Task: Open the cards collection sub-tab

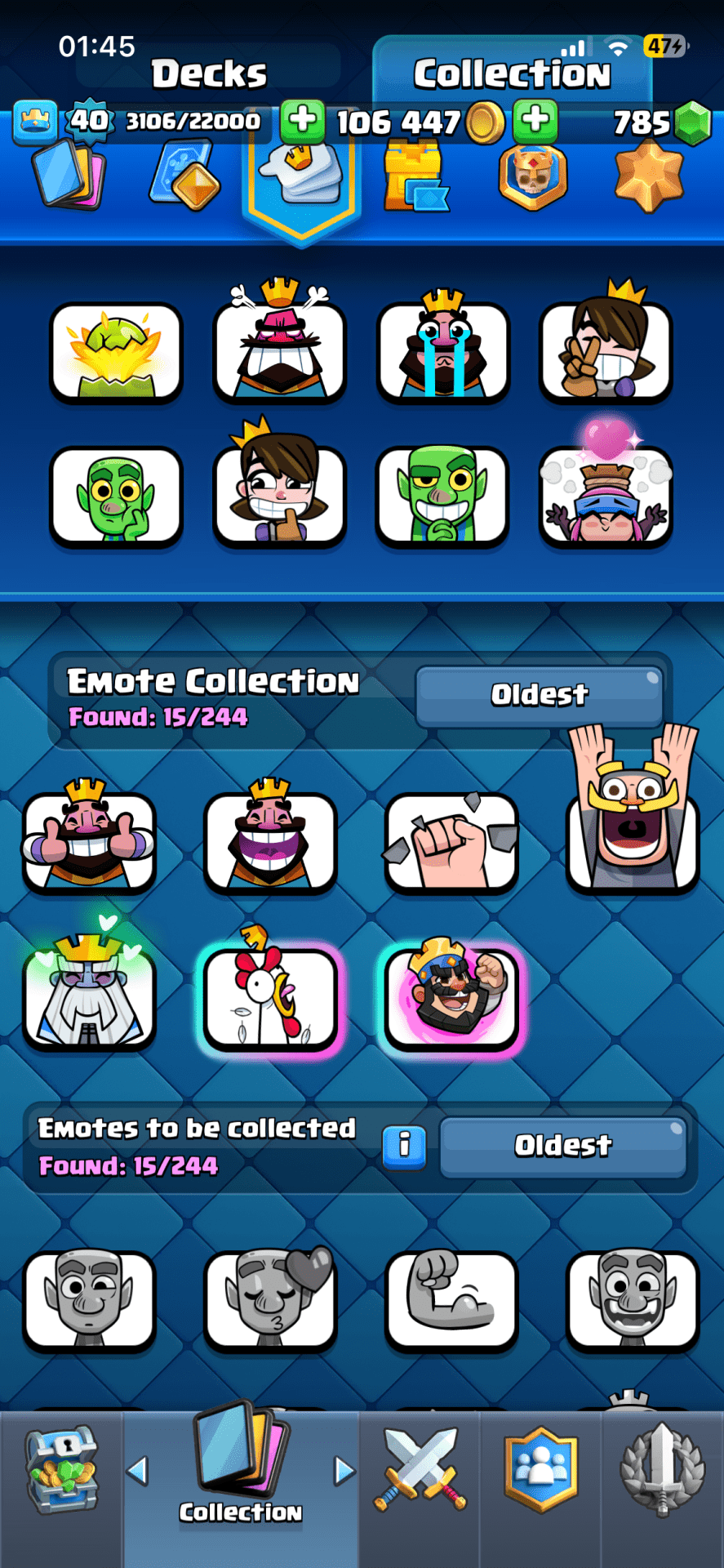Action: point(67,176)
